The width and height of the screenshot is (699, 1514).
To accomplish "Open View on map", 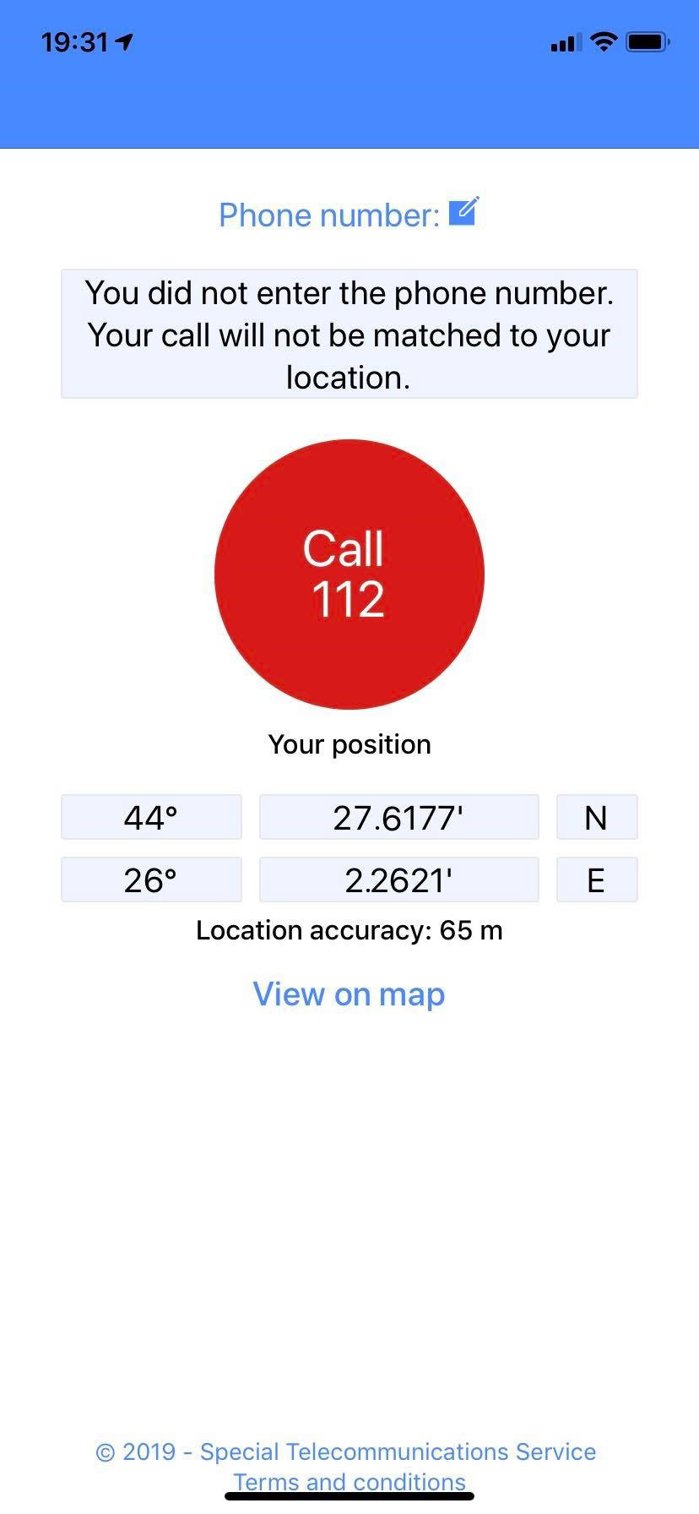I will click(x=349, y=994).
